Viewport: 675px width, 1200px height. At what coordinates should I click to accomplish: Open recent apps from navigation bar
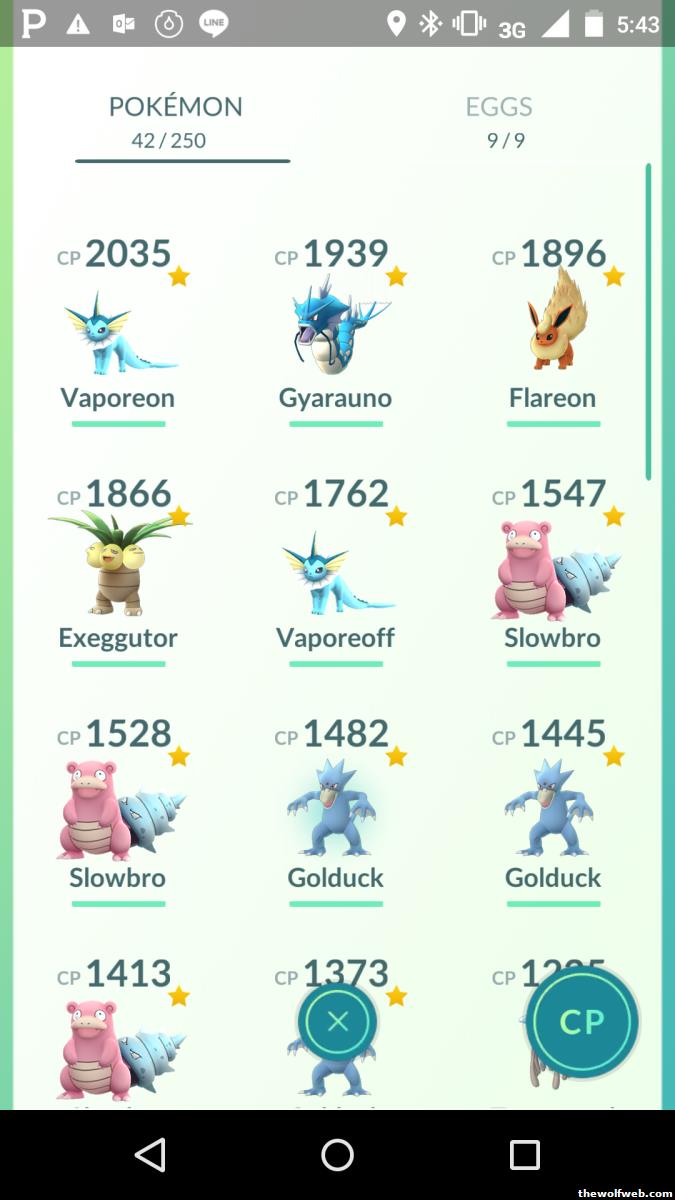tap(524, 1155)
